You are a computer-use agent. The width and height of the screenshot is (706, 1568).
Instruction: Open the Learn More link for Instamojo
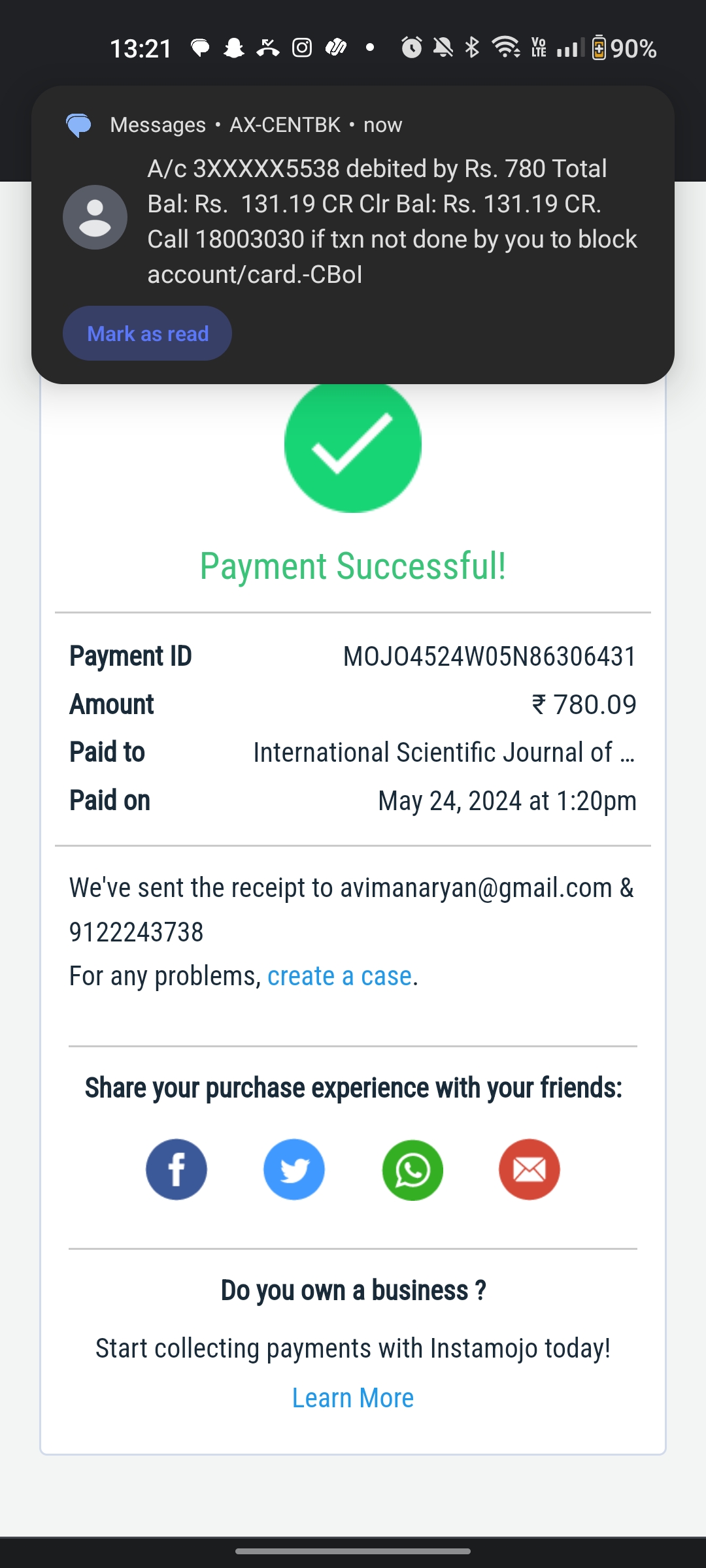click(353, 1398)
